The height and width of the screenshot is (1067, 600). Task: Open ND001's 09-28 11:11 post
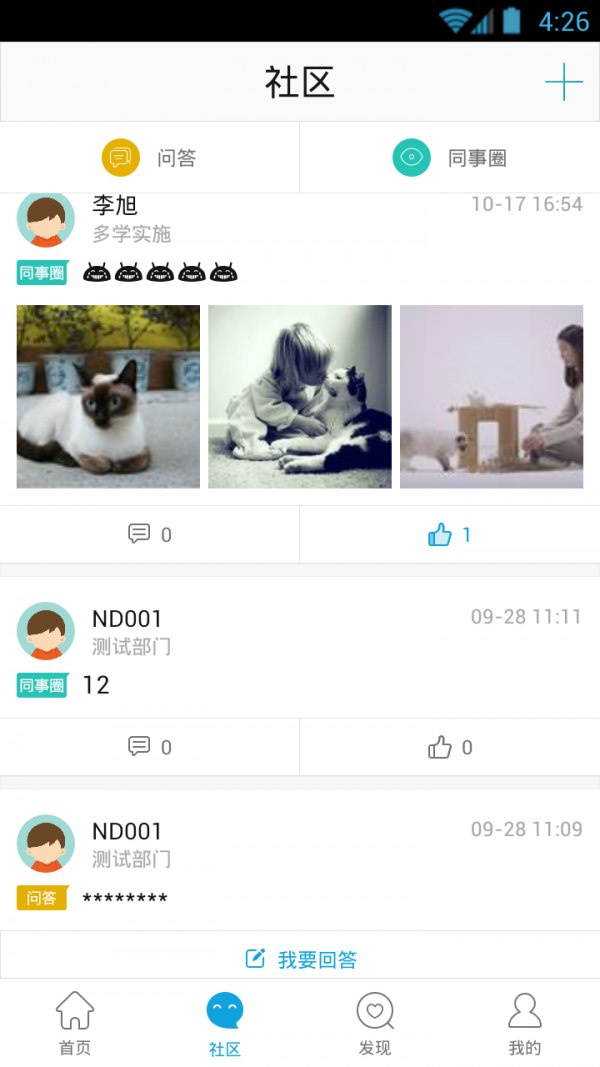(x=300, y=685)
